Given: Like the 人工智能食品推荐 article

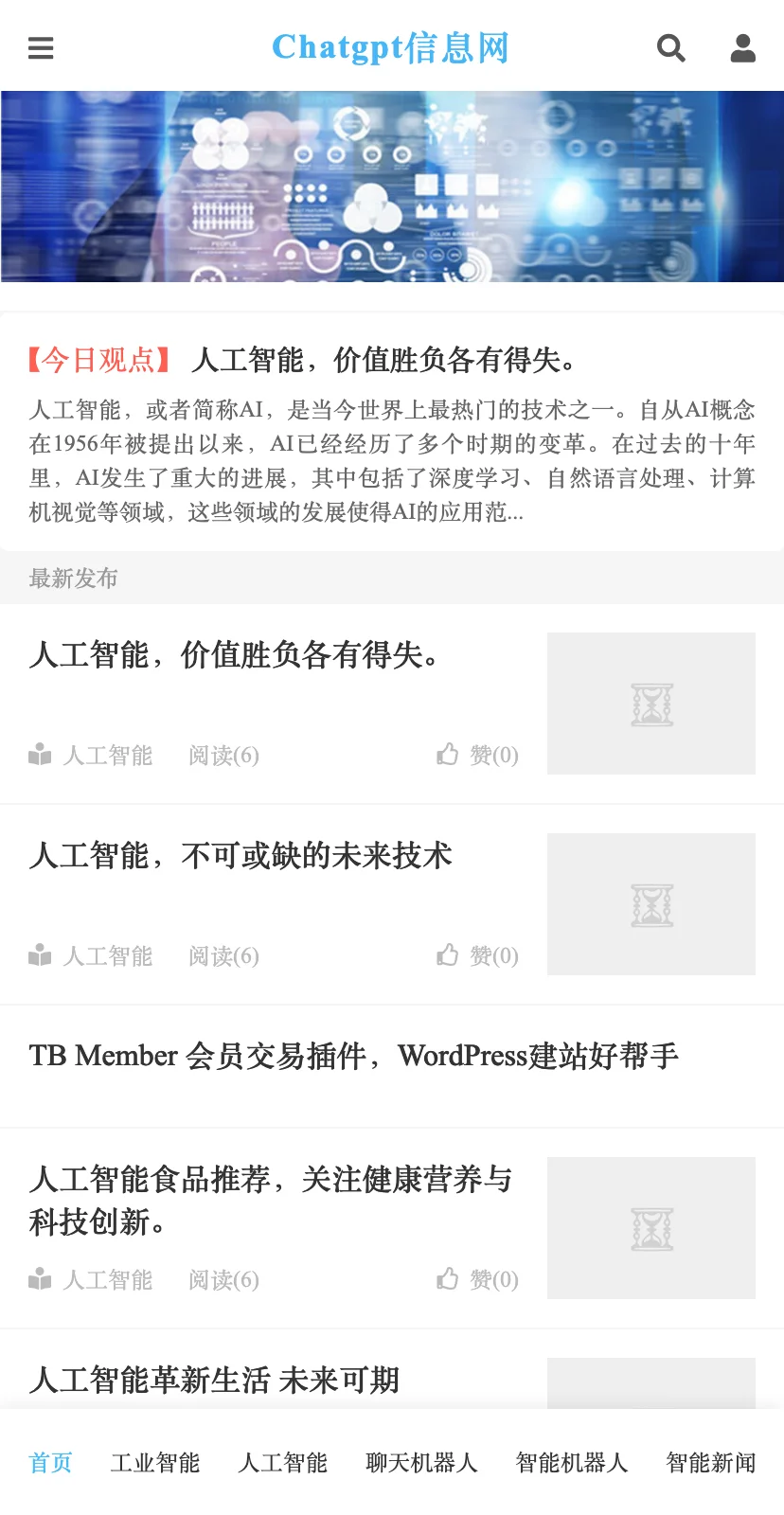Looking at the screenshot, I should click(477, 1279).
